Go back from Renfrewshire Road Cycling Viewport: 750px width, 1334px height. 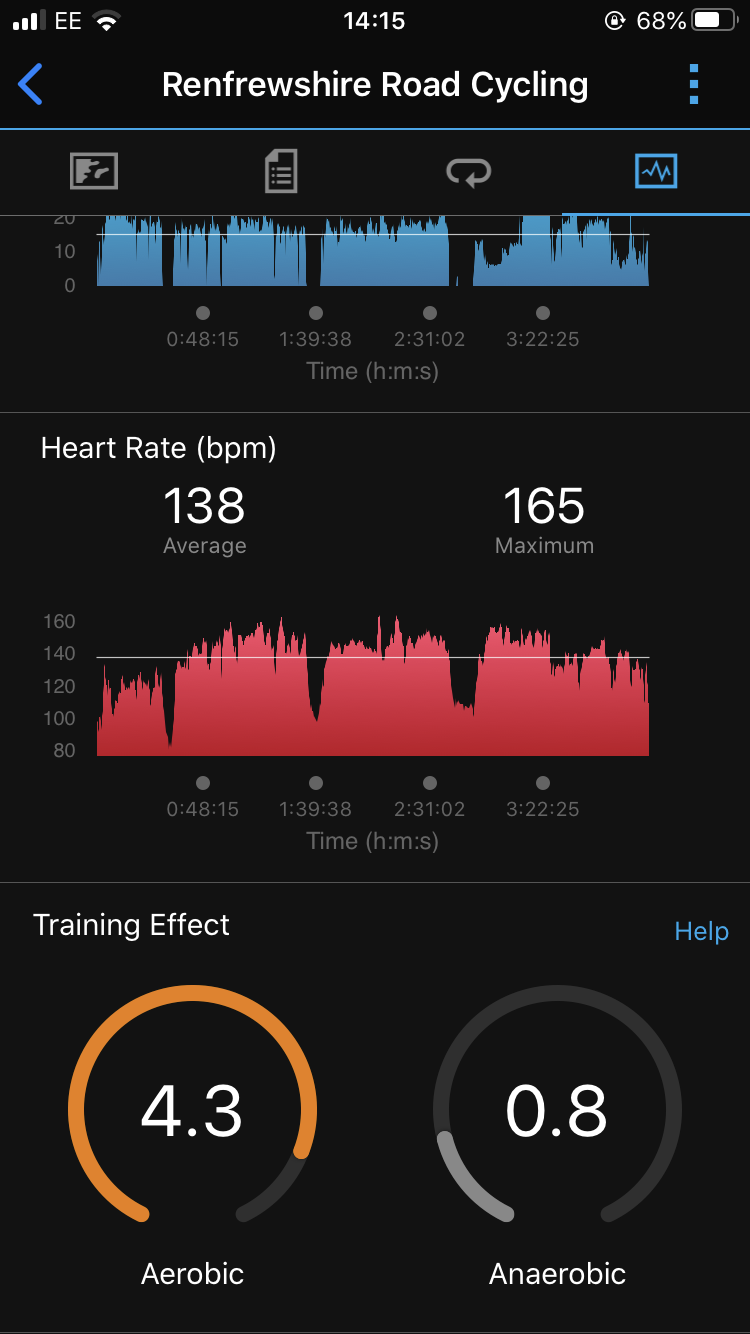[x=31, y=85]
